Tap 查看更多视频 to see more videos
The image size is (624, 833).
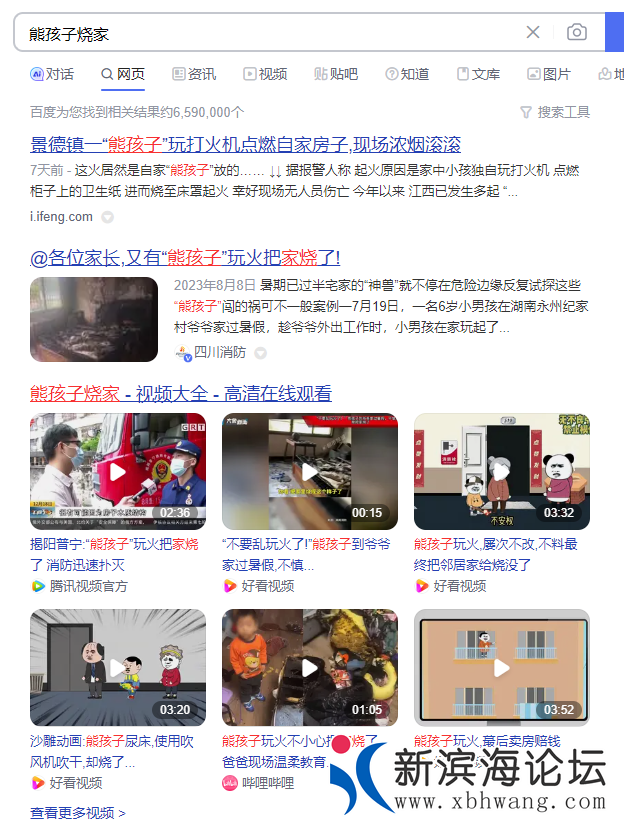78,813
